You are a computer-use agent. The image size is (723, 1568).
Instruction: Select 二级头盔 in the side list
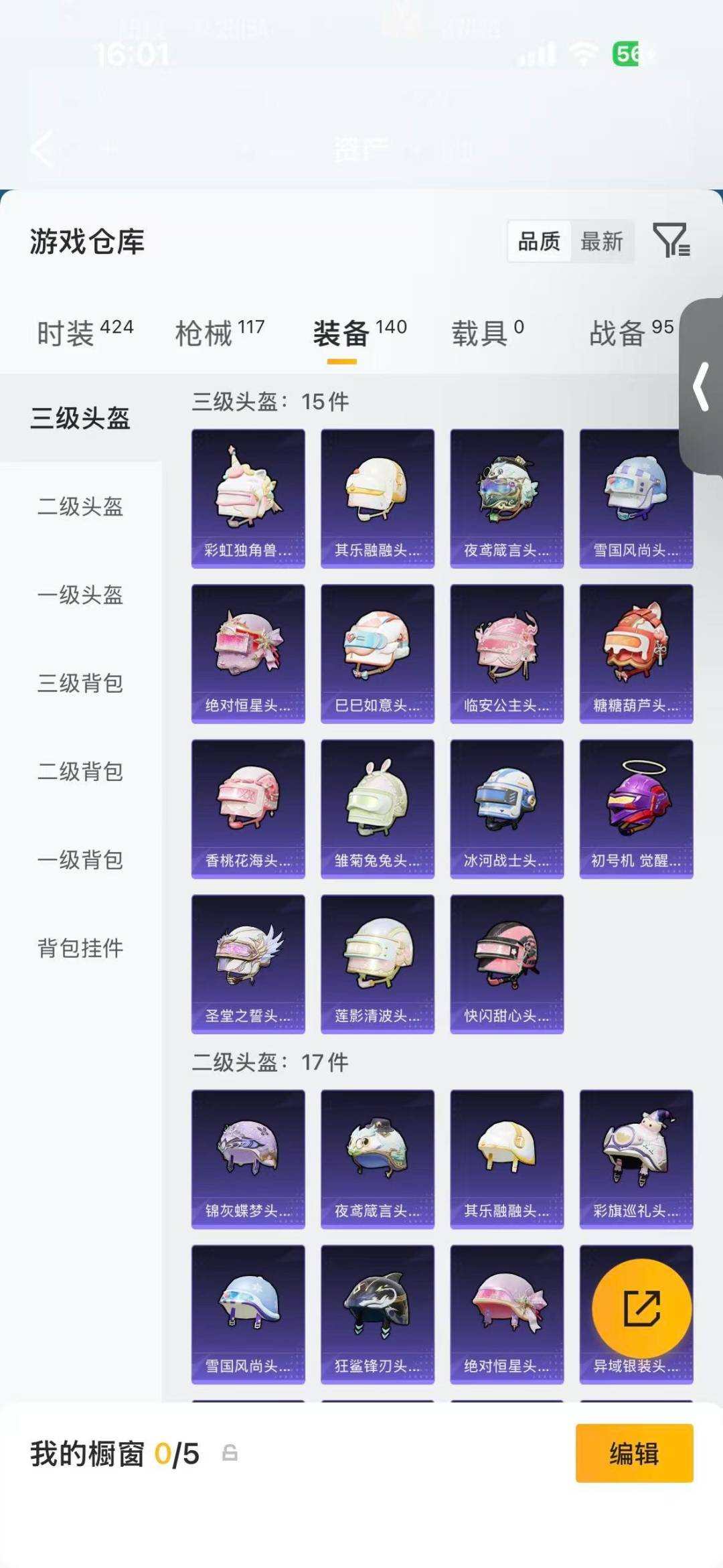[x=80, y=506]
